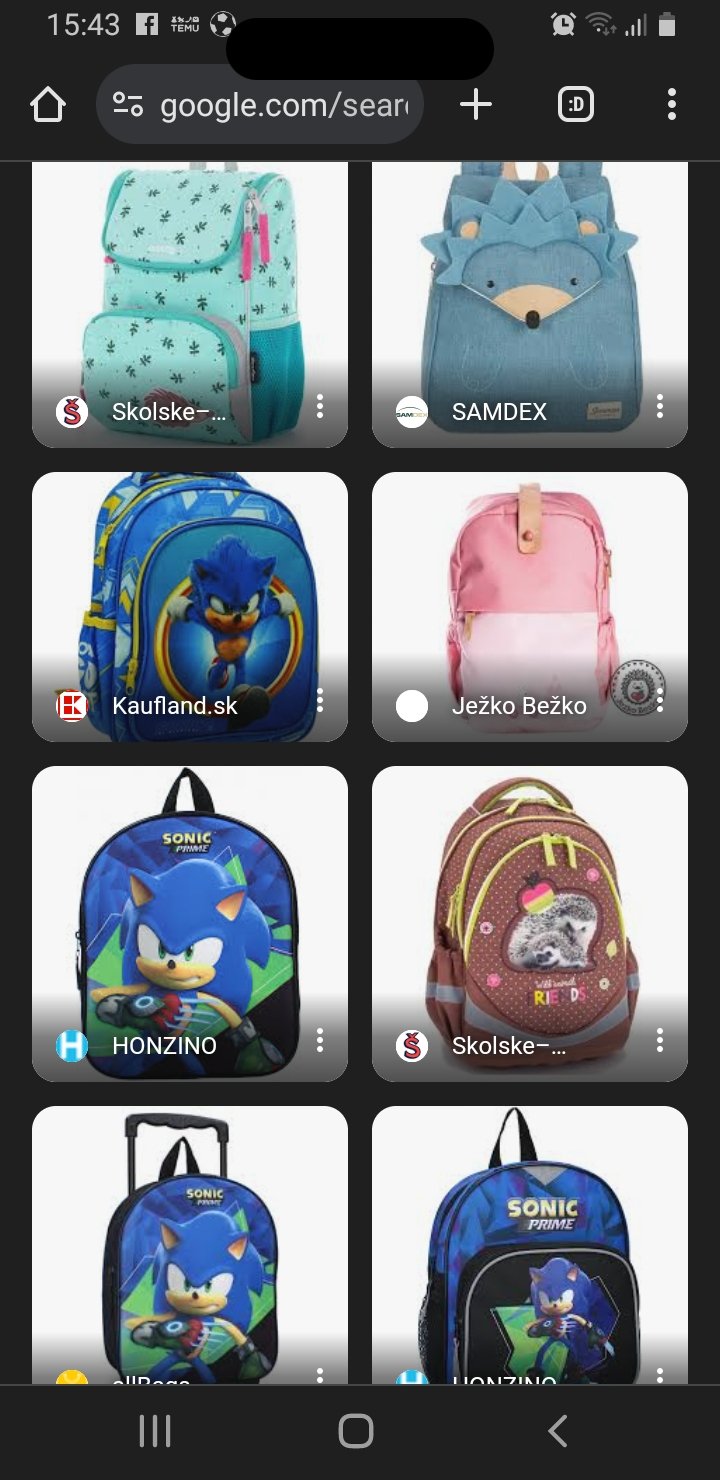Open the brown hedgehog Friends backpack tile
720x1480 pixels.
click(x=530, y=910)
